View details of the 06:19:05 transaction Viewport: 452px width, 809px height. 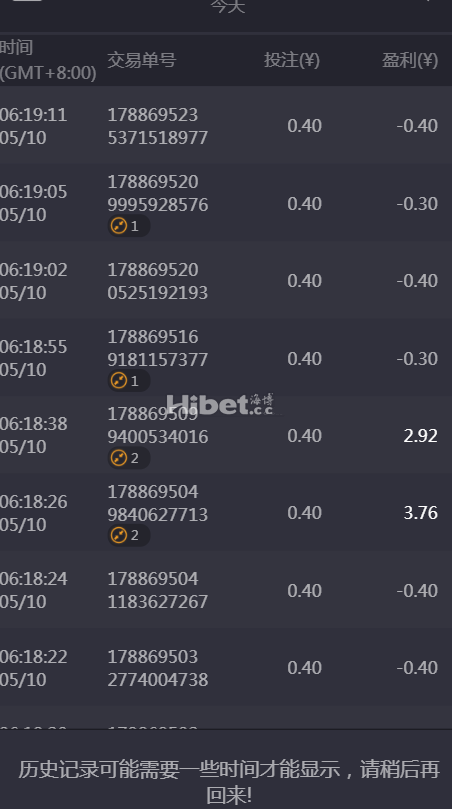point(226,203)
